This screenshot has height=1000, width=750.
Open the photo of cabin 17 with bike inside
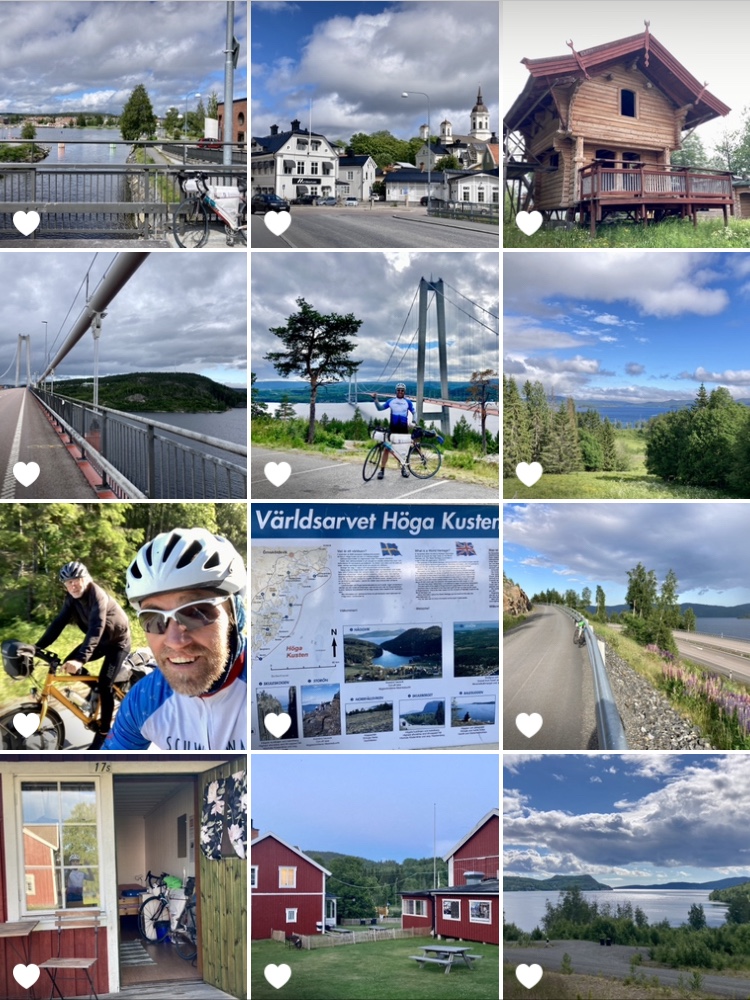123,877
